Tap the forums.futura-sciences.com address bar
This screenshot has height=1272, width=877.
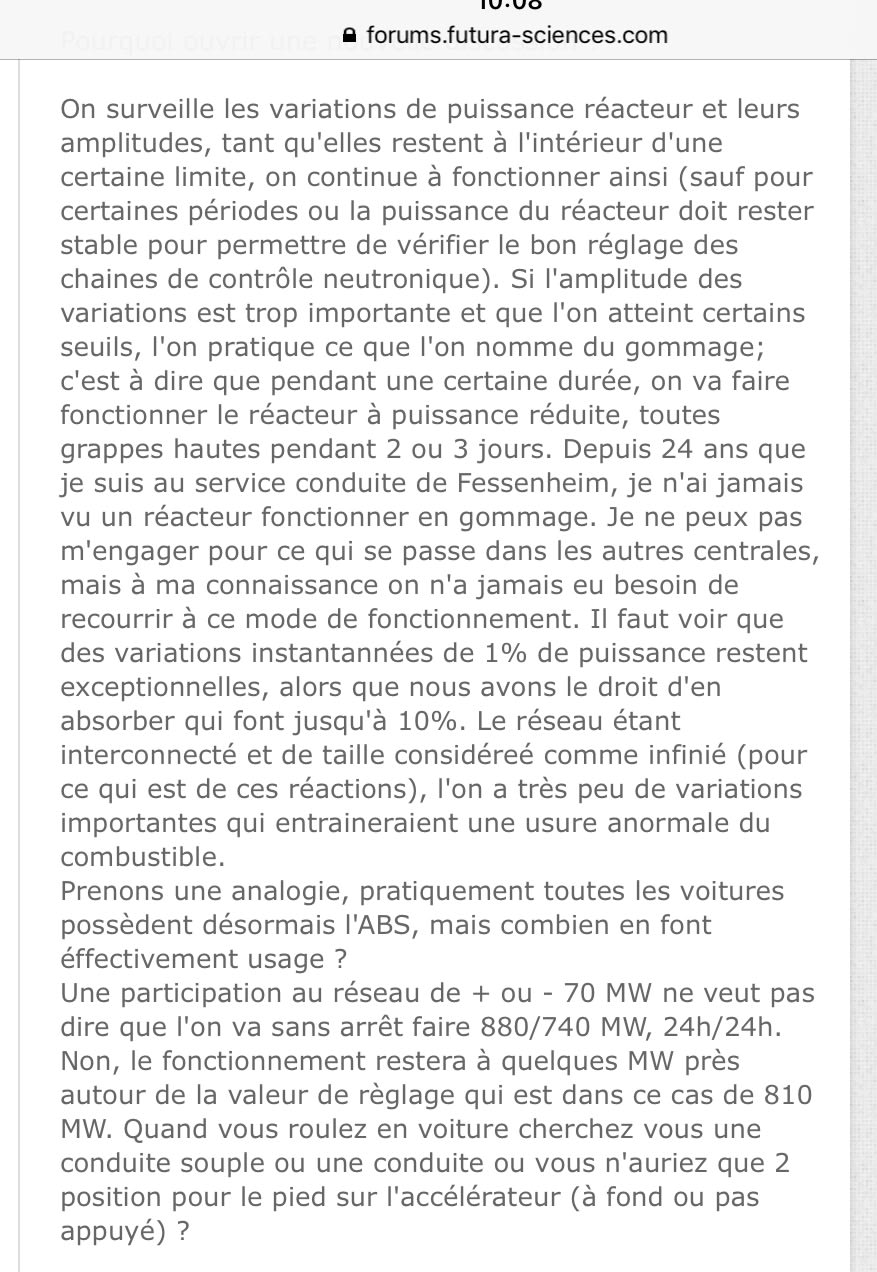tap(505, 36)
